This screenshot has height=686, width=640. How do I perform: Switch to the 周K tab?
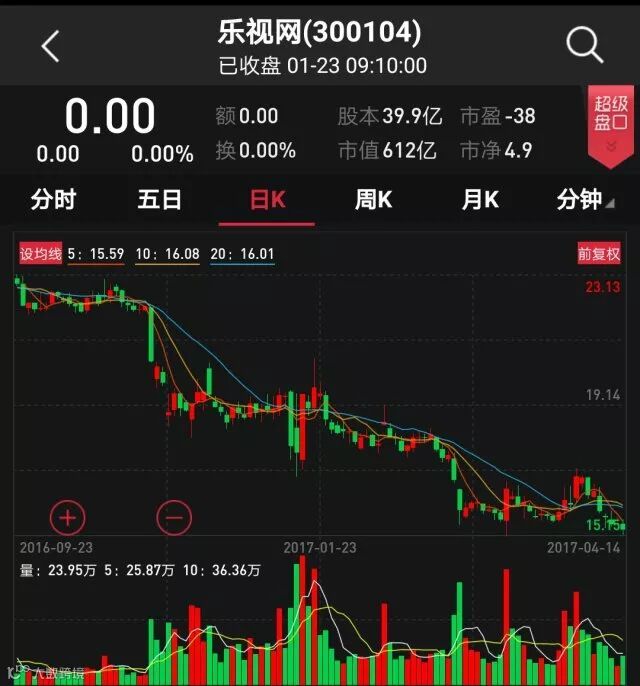tap(373, 200)
